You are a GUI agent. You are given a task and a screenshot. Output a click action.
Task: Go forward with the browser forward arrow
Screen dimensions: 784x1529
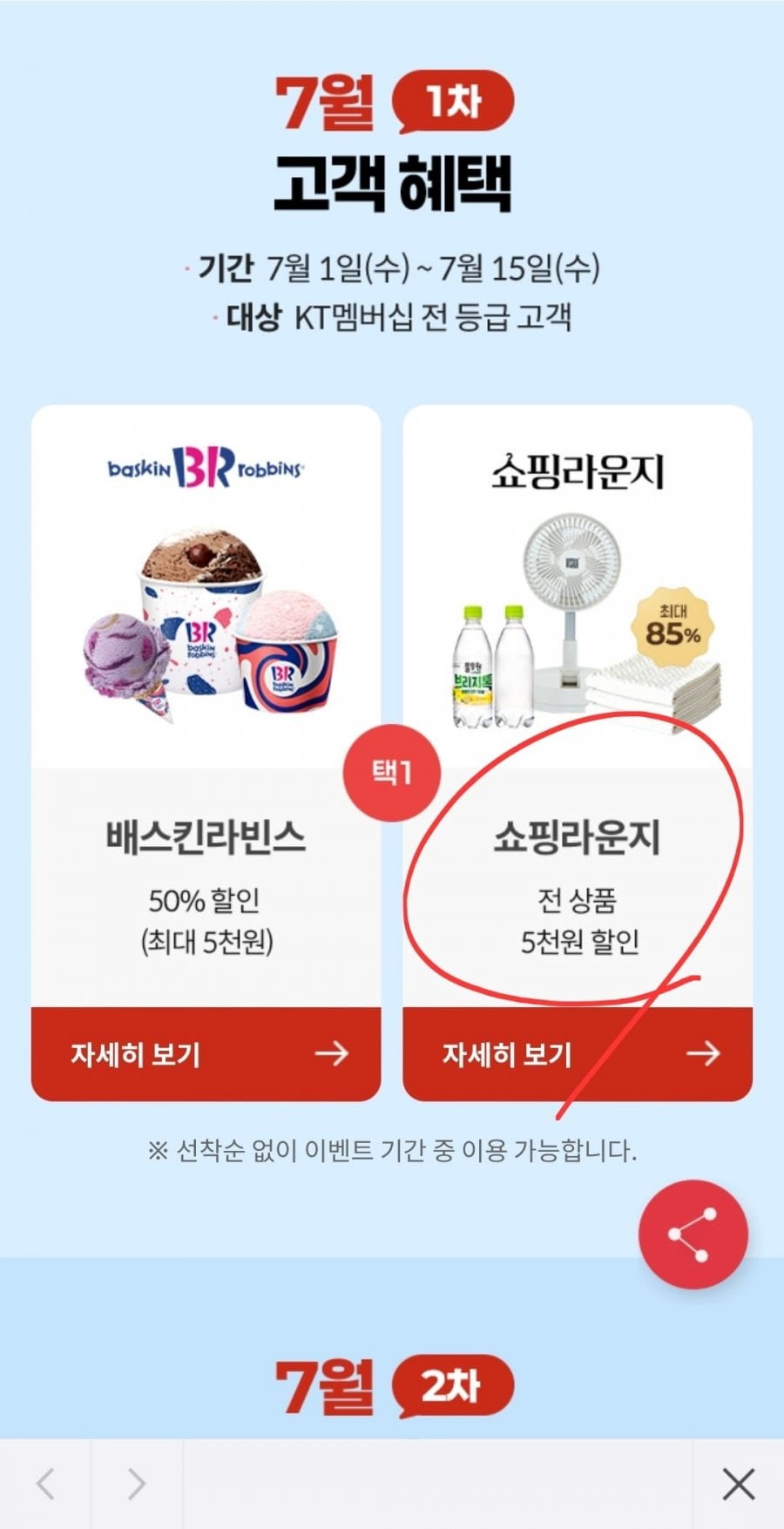[137, 1484]
